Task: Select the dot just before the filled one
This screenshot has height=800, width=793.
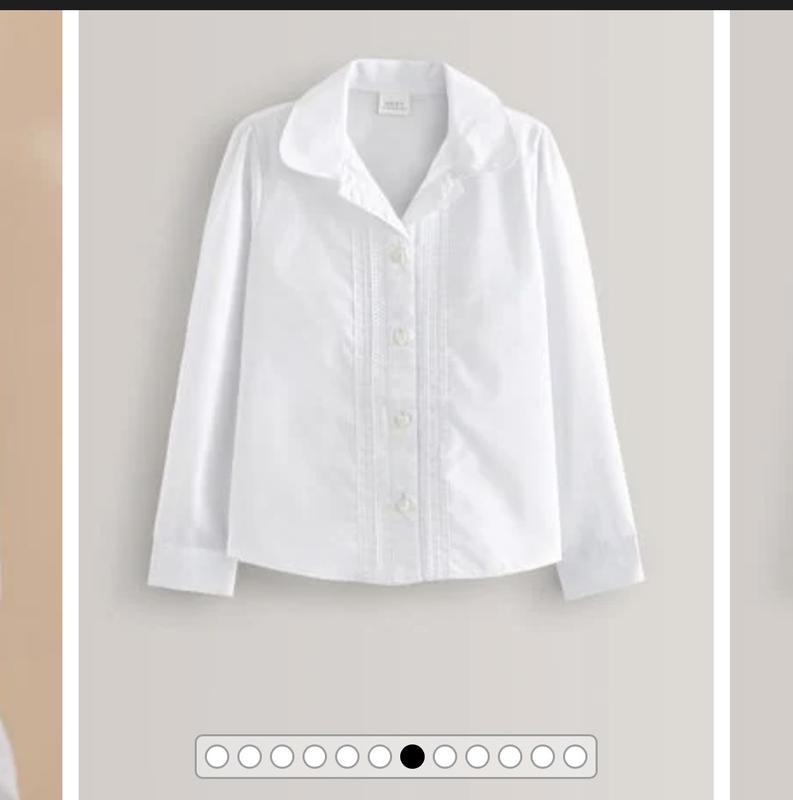Action: tap(380, 757)
